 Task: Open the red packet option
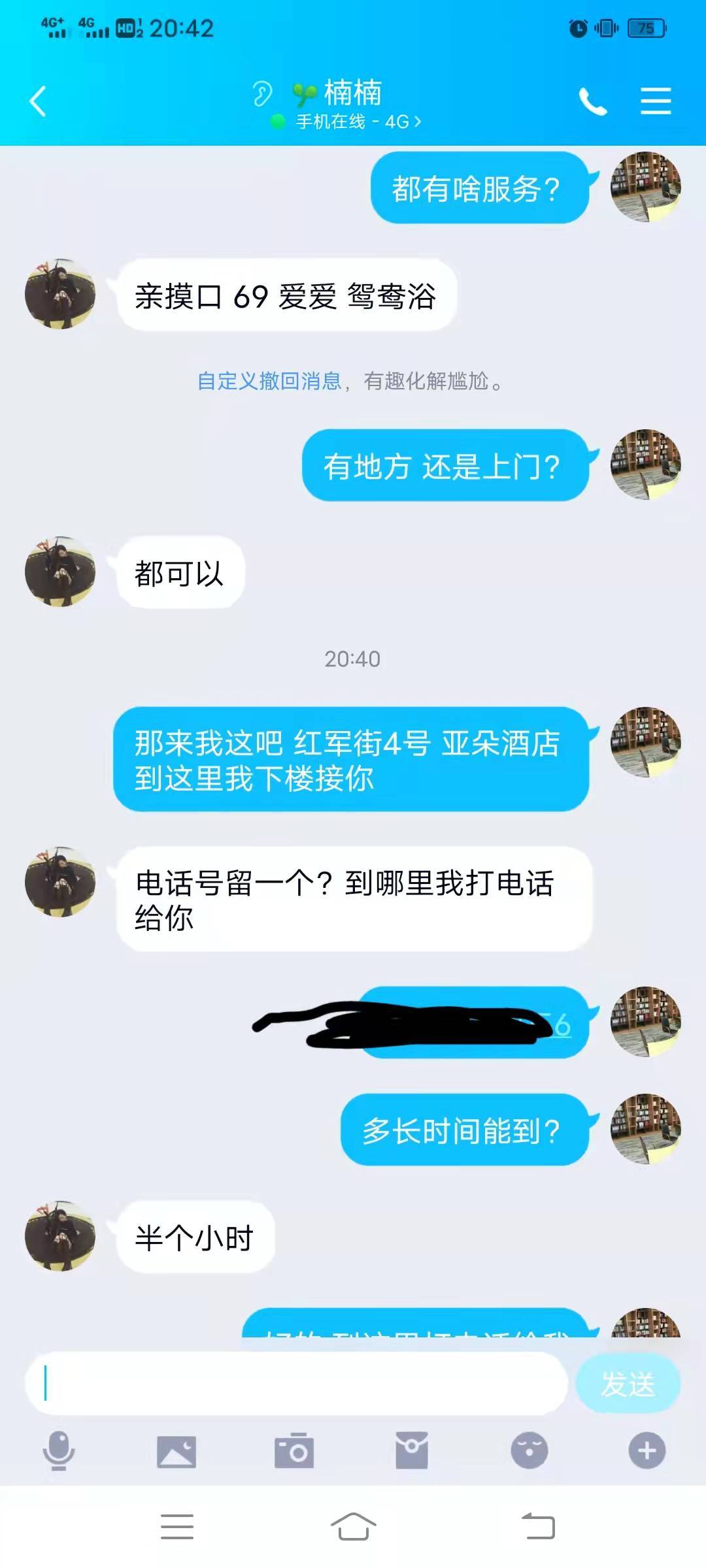(x=412, y=1451)
